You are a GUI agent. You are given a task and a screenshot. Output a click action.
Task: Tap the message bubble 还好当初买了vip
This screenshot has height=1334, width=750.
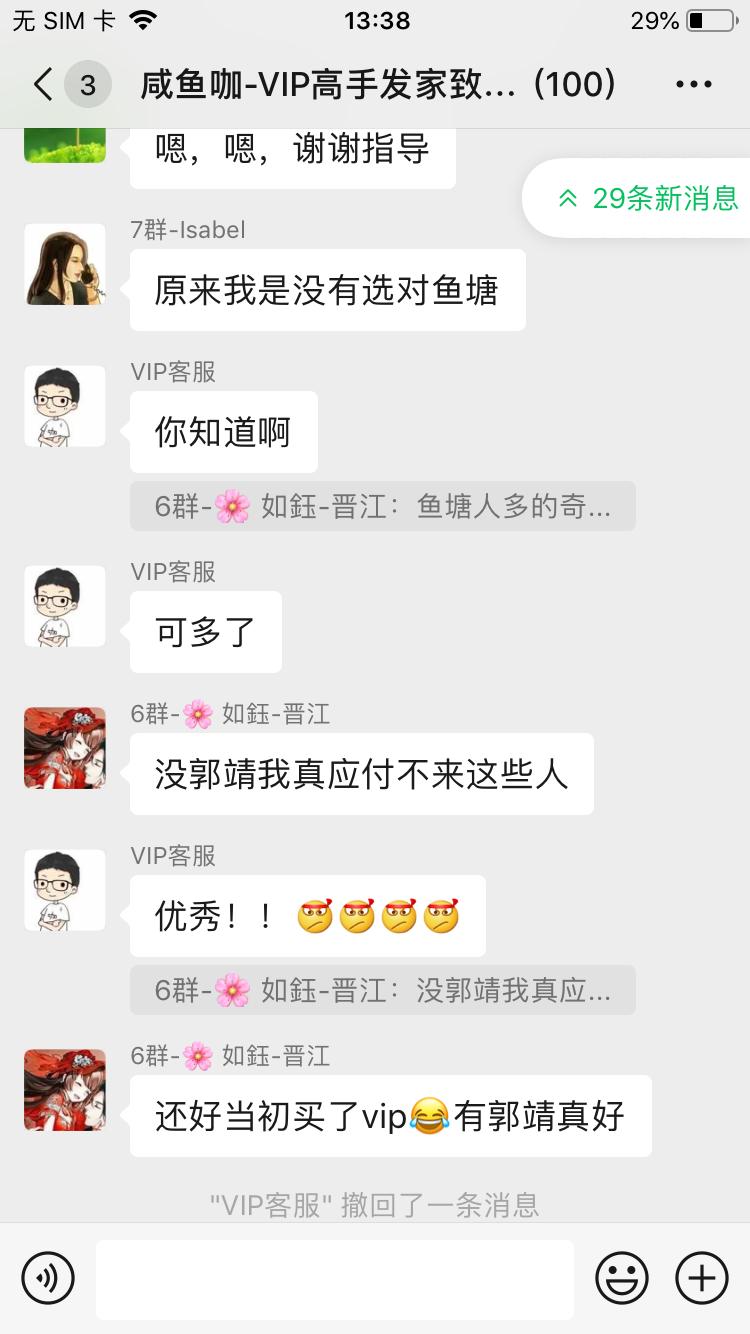tap(390, 1116)
